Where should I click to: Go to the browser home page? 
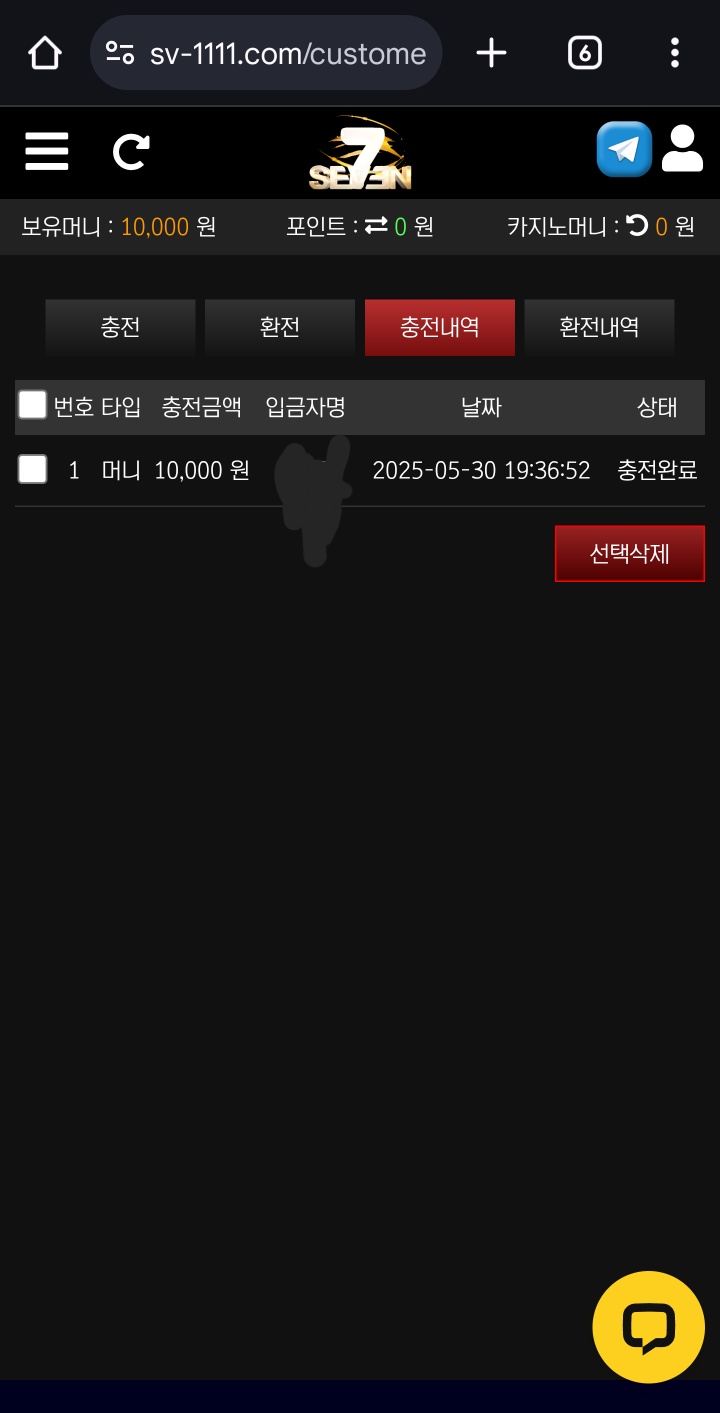[45, 53]
